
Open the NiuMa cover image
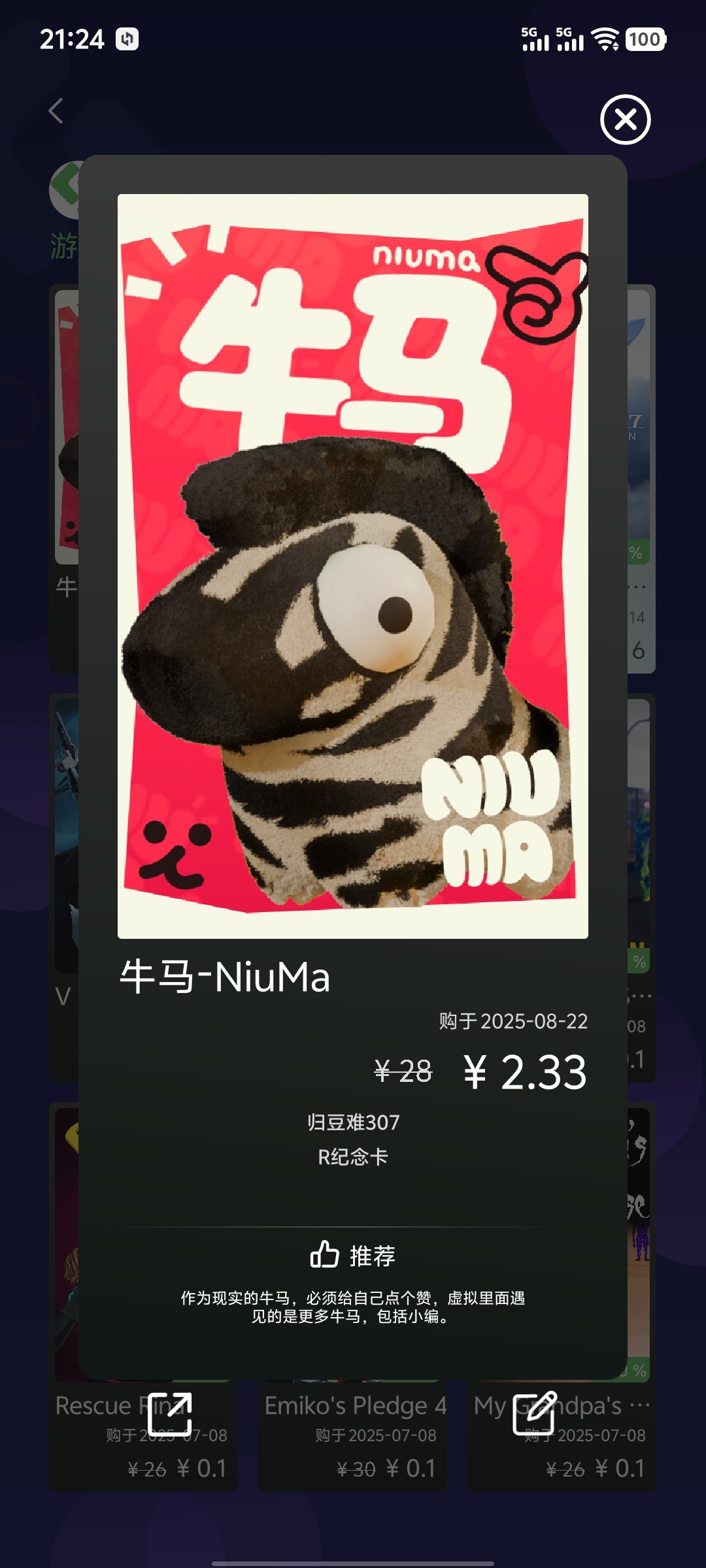tap(353, 566)
